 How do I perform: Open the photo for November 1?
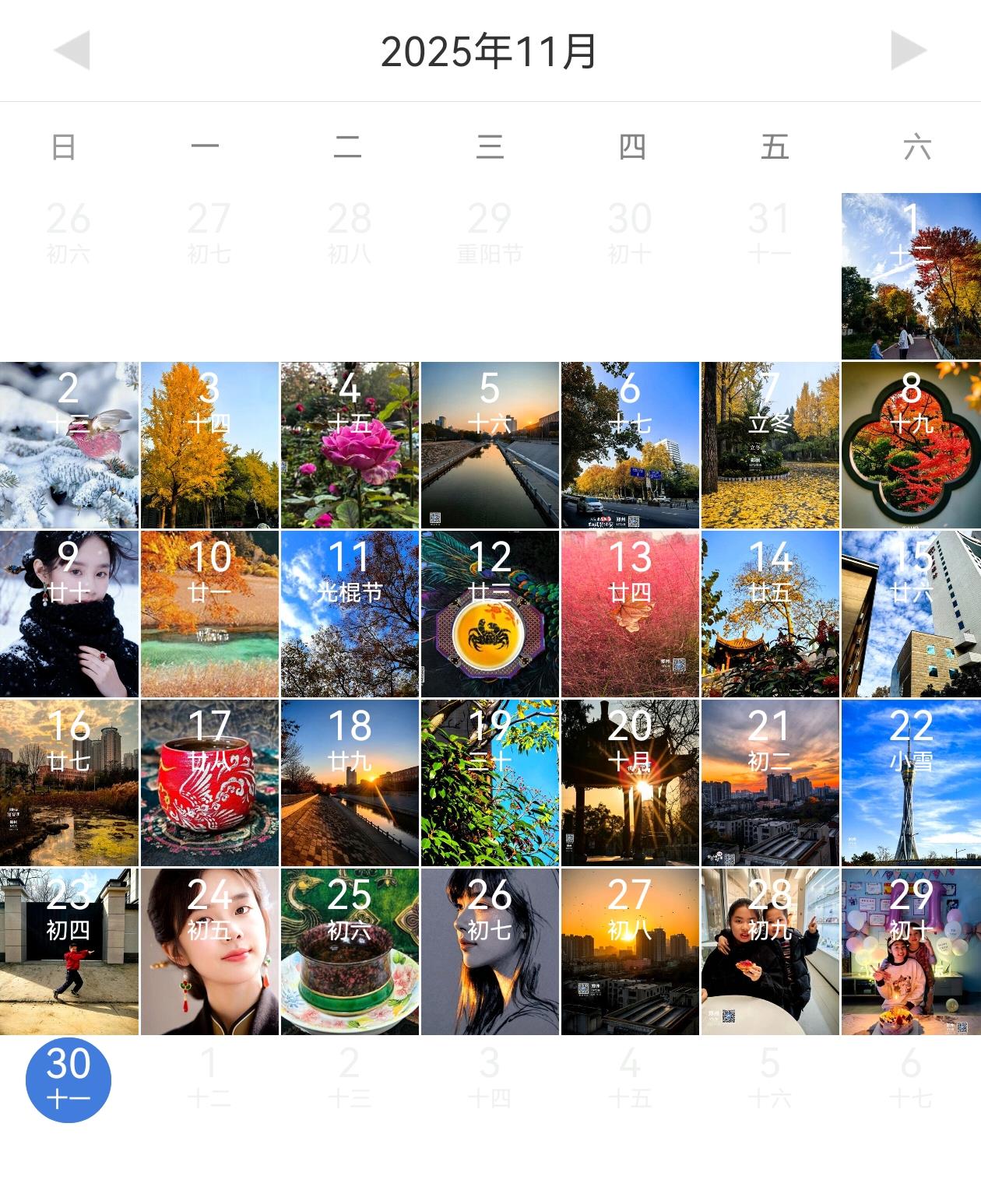pos(911,276)
